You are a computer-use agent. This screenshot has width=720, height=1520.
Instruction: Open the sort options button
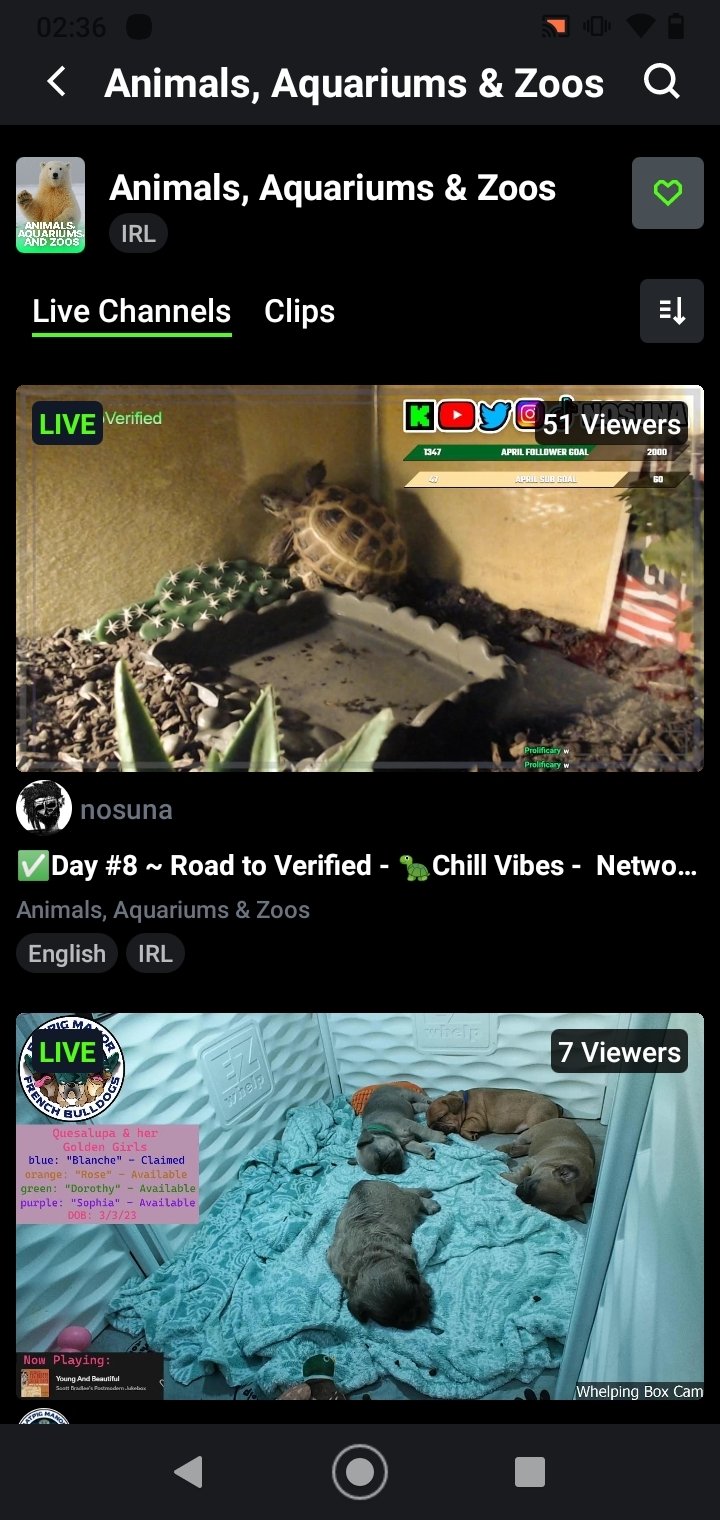[672, 311]
